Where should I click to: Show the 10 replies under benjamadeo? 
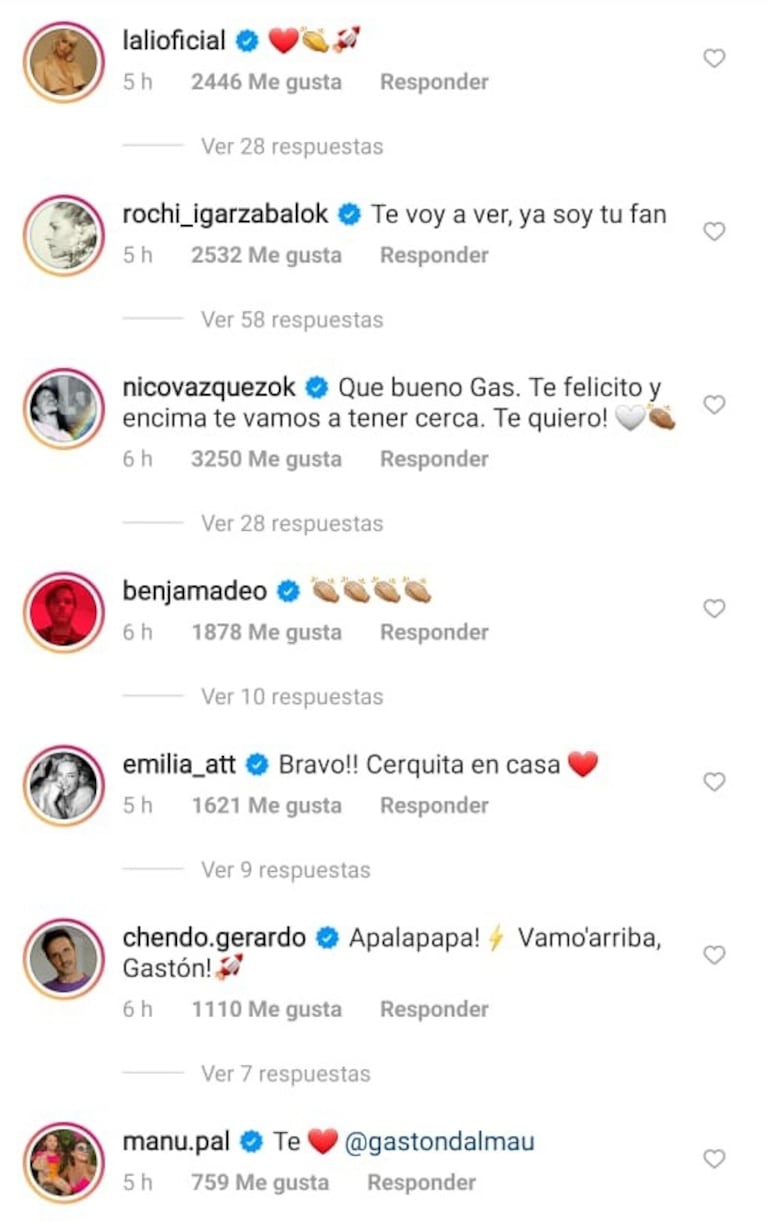coord(291,697)
